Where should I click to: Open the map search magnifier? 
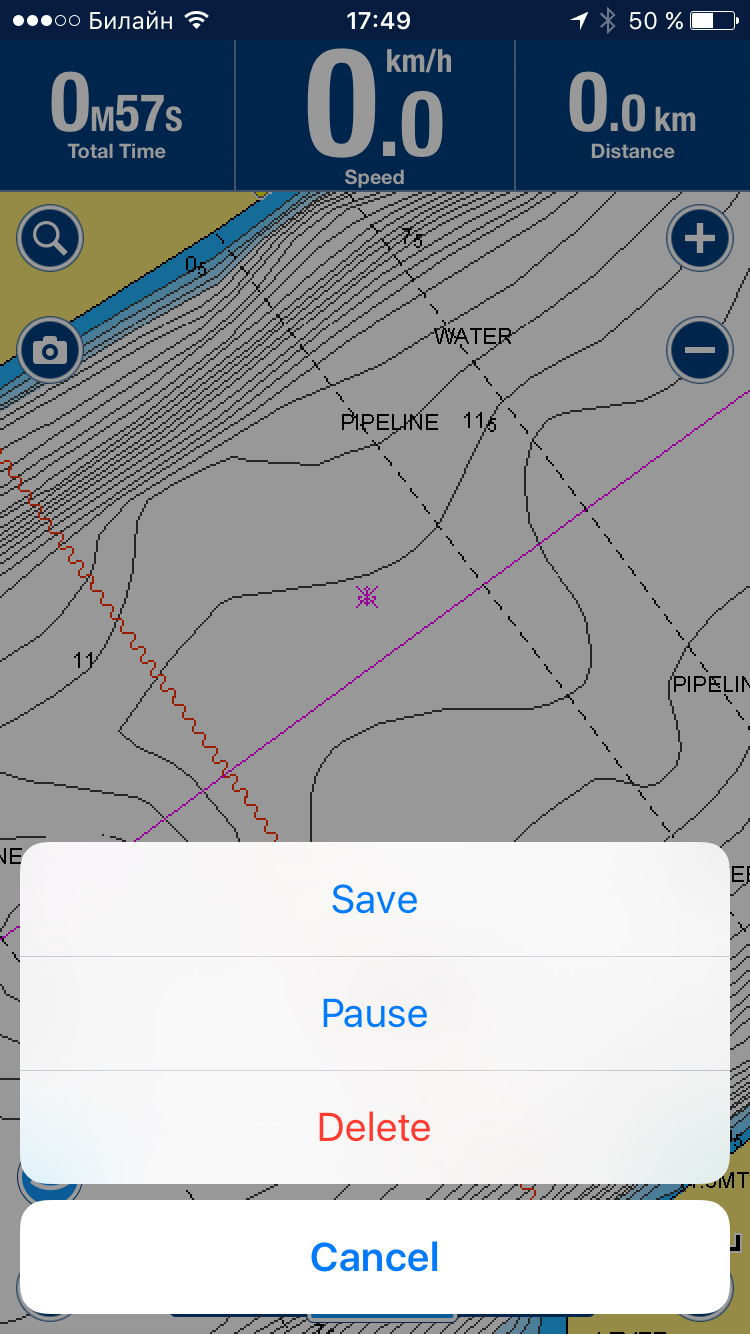pyautogui.click(x=50, y=239)
